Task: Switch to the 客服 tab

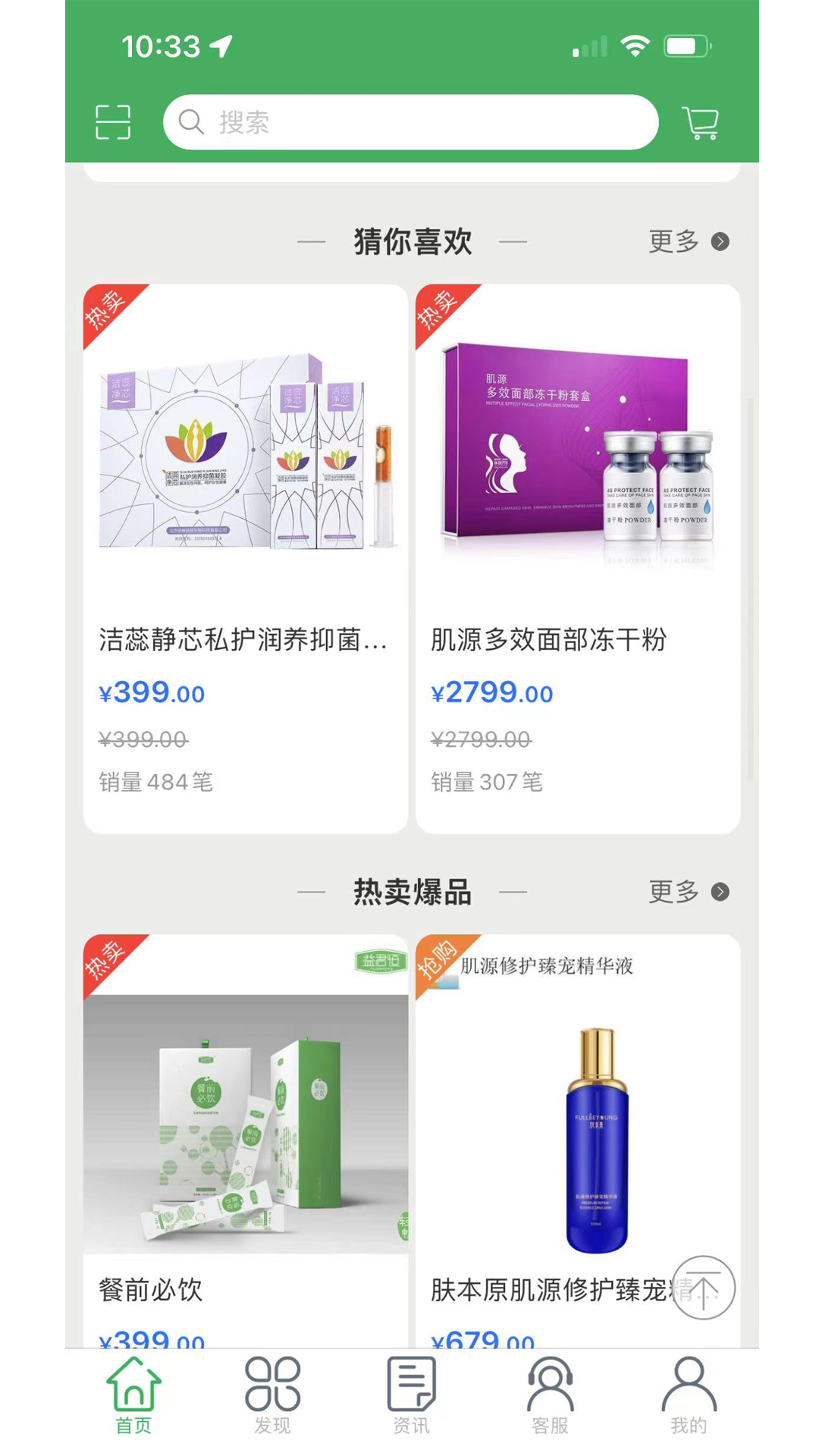Action: (550, 1395)
